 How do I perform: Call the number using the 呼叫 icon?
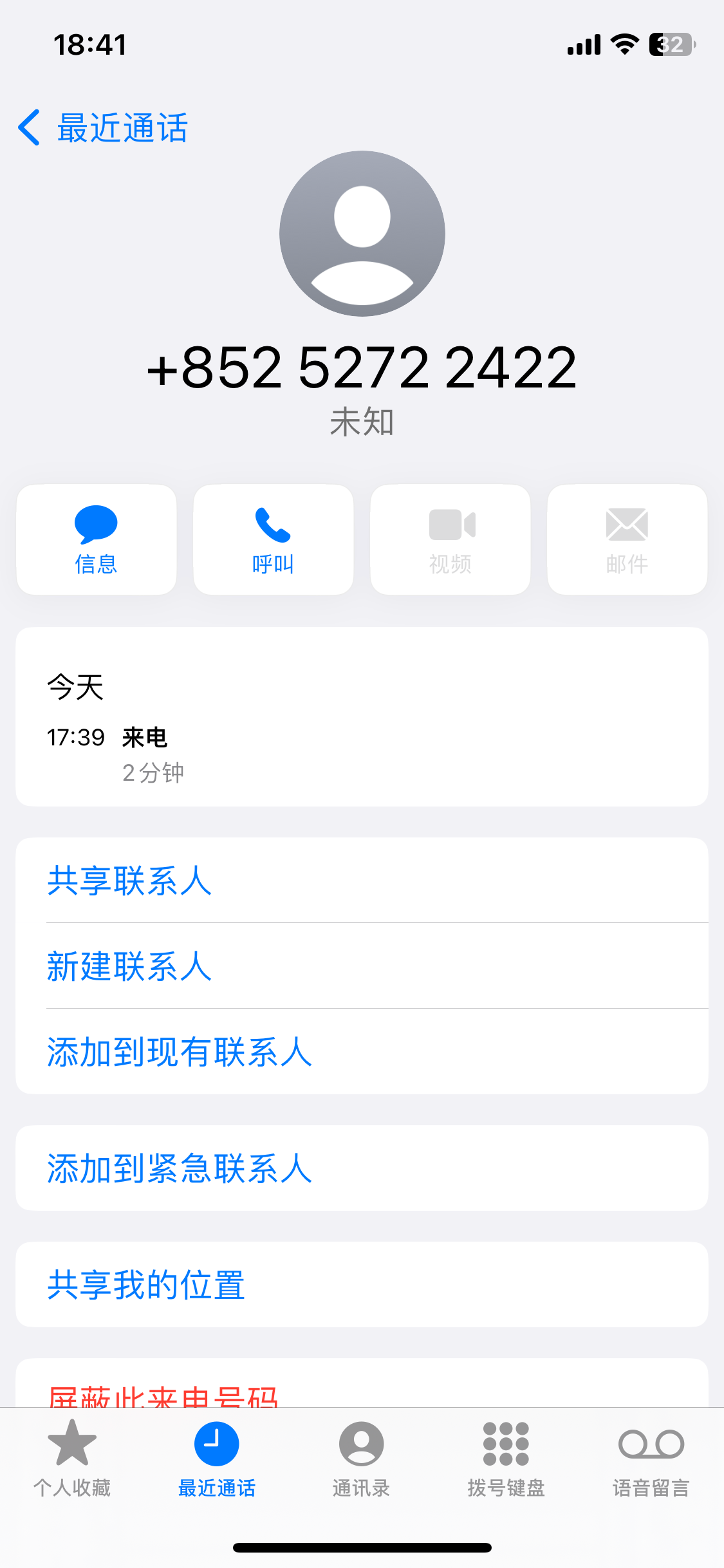pos(272,539)
